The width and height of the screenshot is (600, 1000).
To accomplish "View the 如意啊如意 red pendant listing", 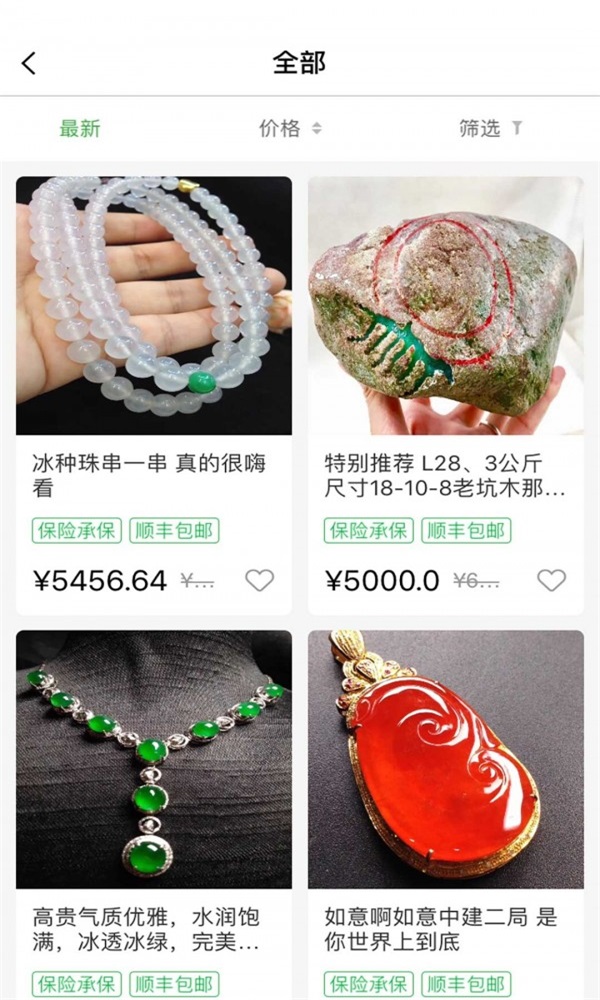I will (x=446, y=760).
